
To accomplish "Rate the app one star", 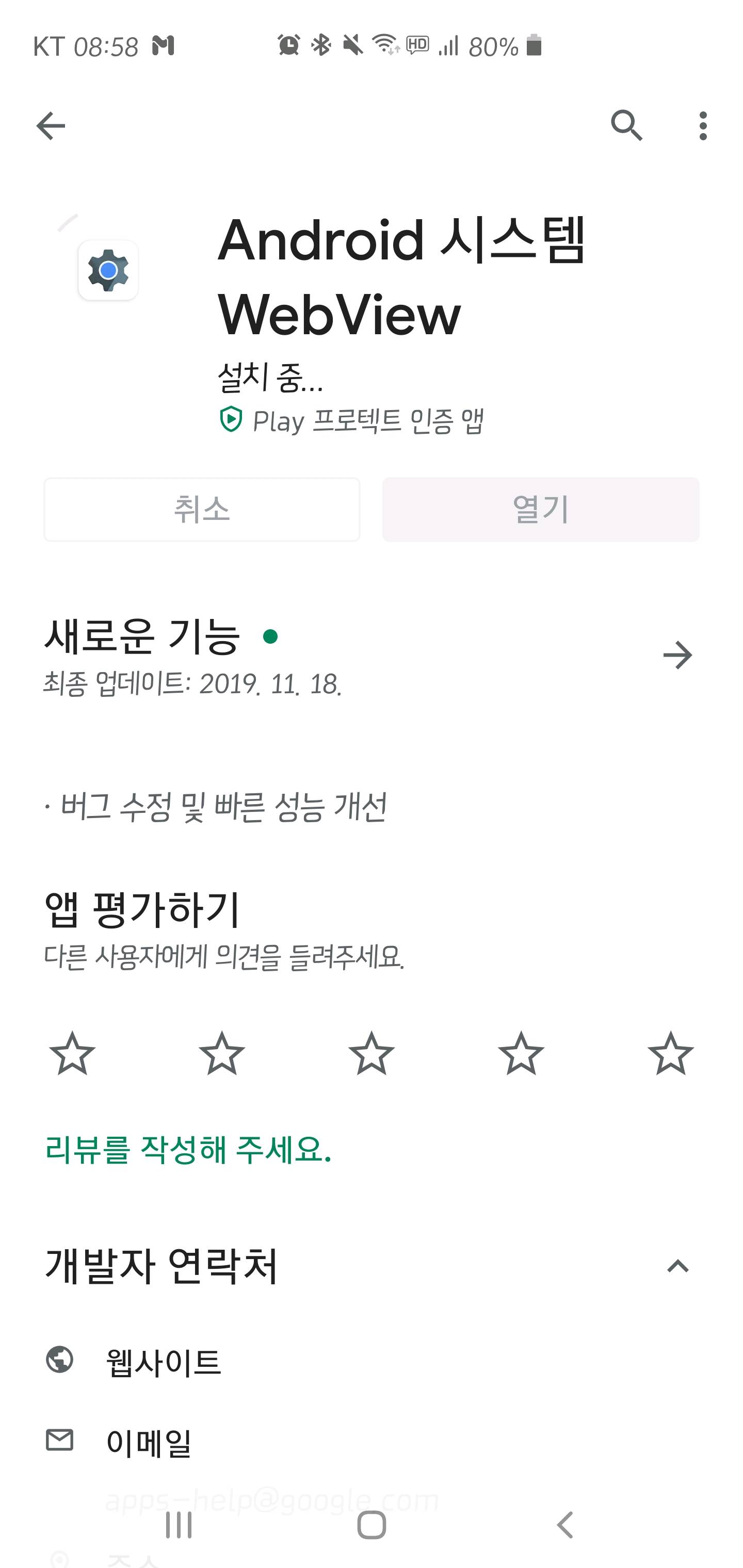I will [x=72, y=1054].
